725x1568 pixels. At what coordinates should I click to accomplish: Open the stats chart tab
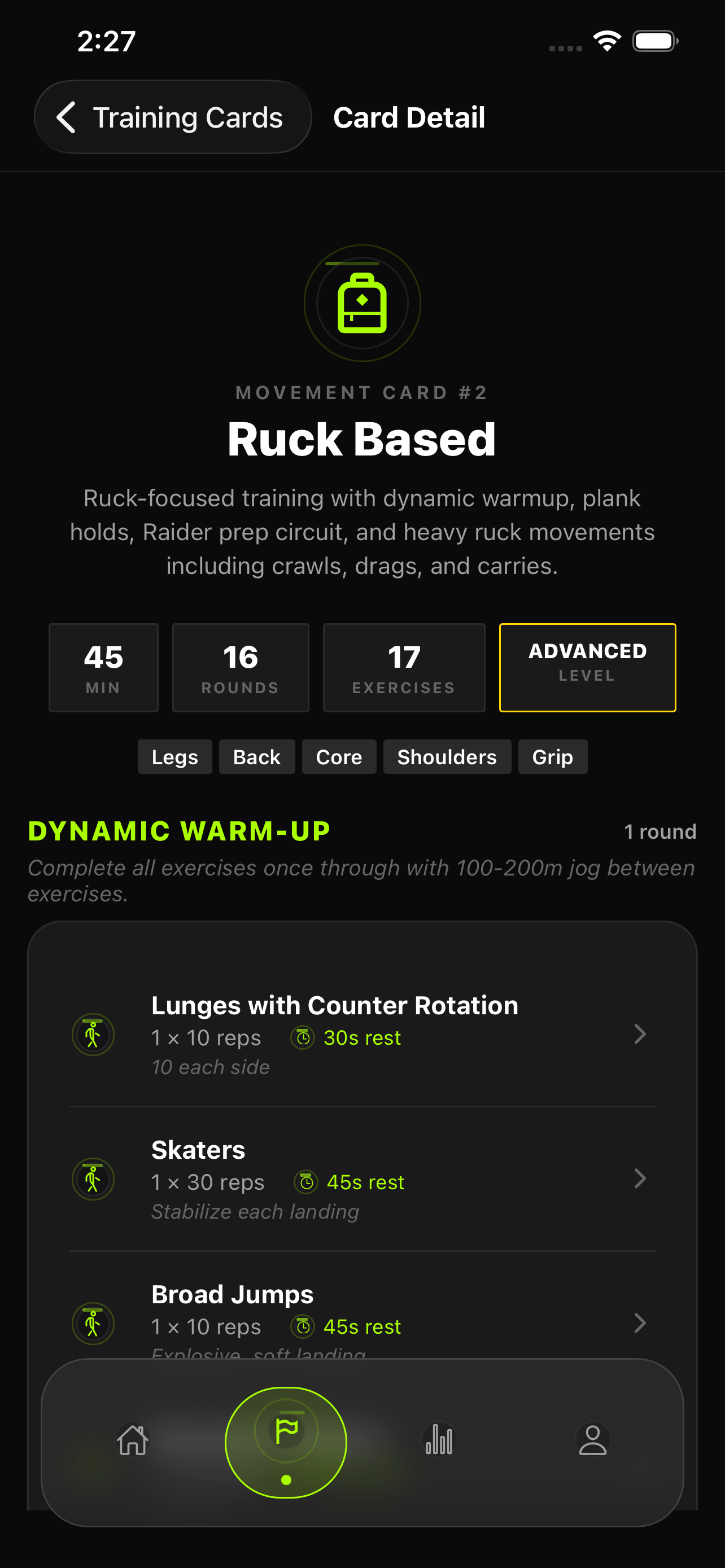(439, 1440)
